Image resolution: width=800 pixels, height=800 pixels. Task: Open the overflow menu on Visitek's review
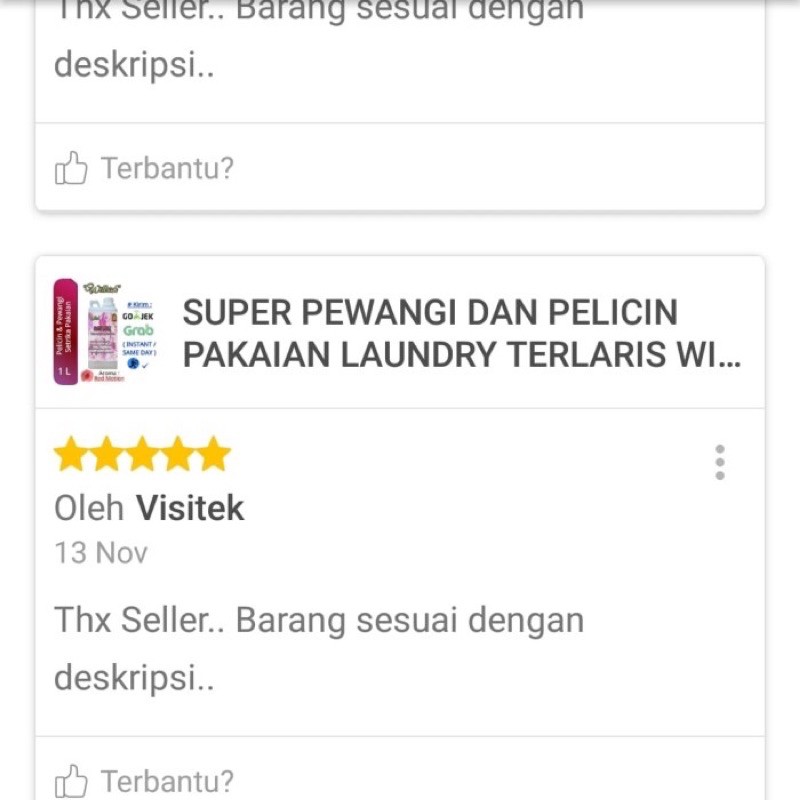(x=719, y=462)
